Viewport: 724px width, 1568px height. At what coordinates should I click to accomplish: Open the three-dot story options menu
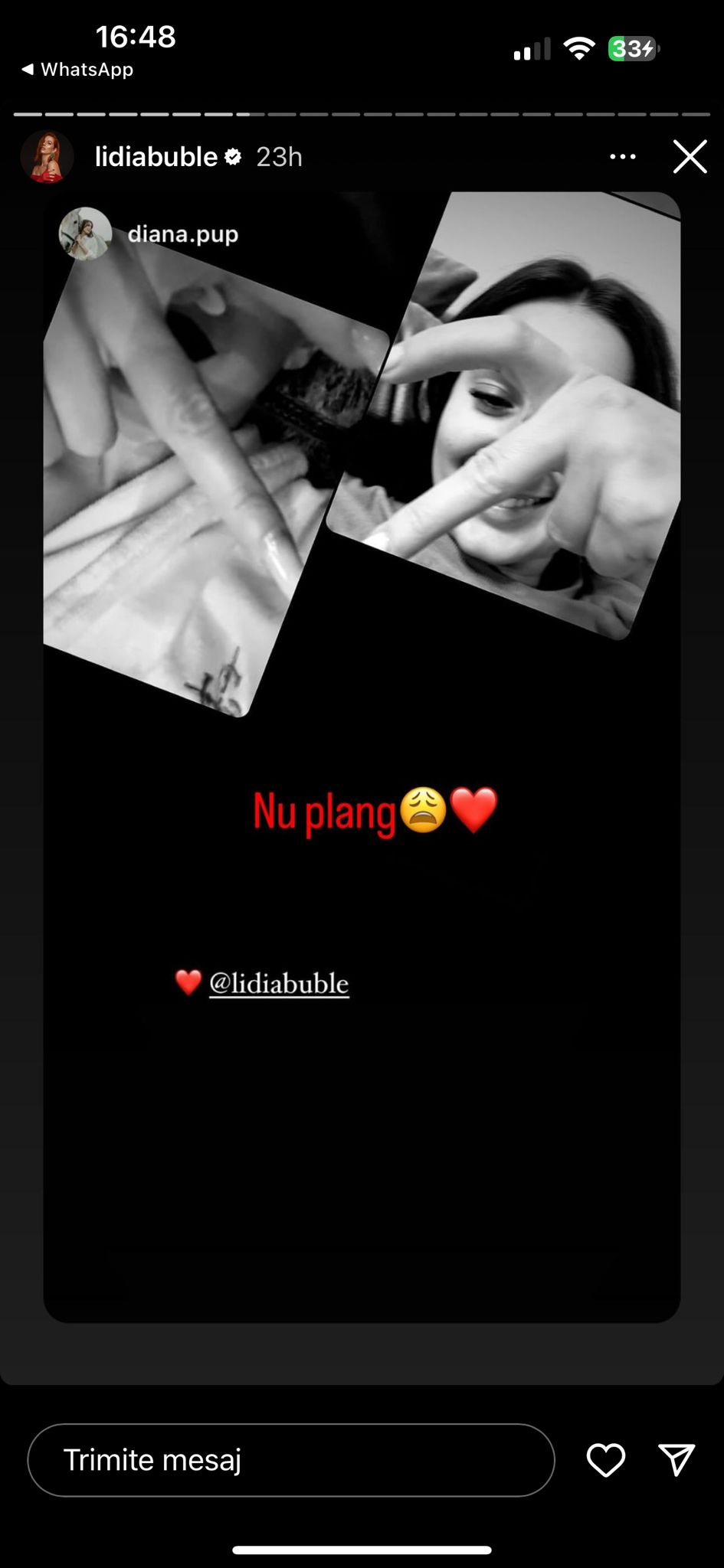tap(622, 157)
